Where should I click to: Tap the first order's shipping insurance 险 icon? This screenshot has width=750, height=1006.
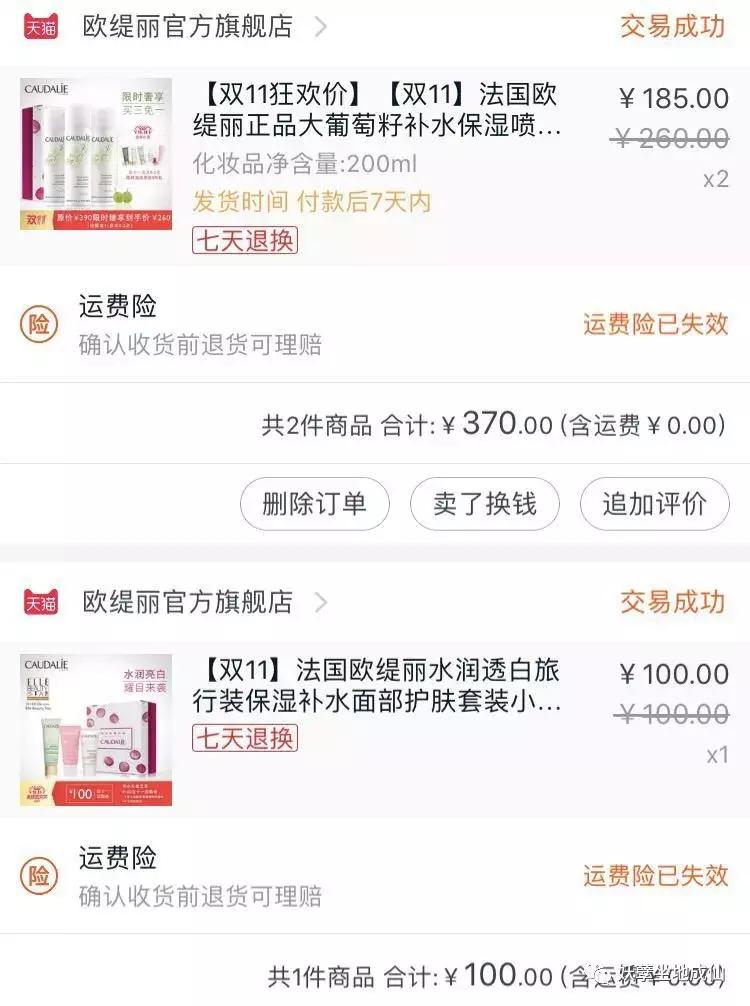point(37,324)
